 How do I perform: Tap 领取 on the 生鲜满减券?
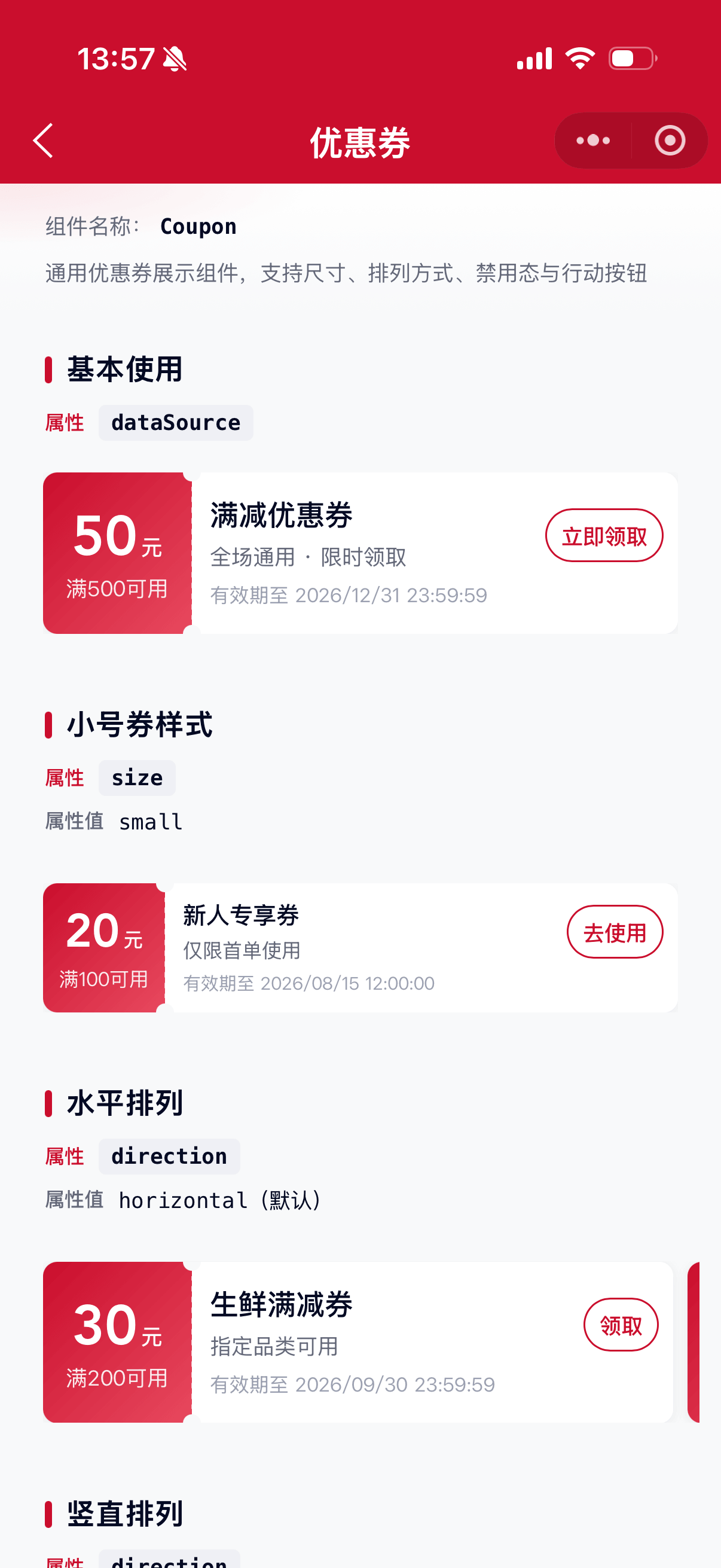[621, 1325]
